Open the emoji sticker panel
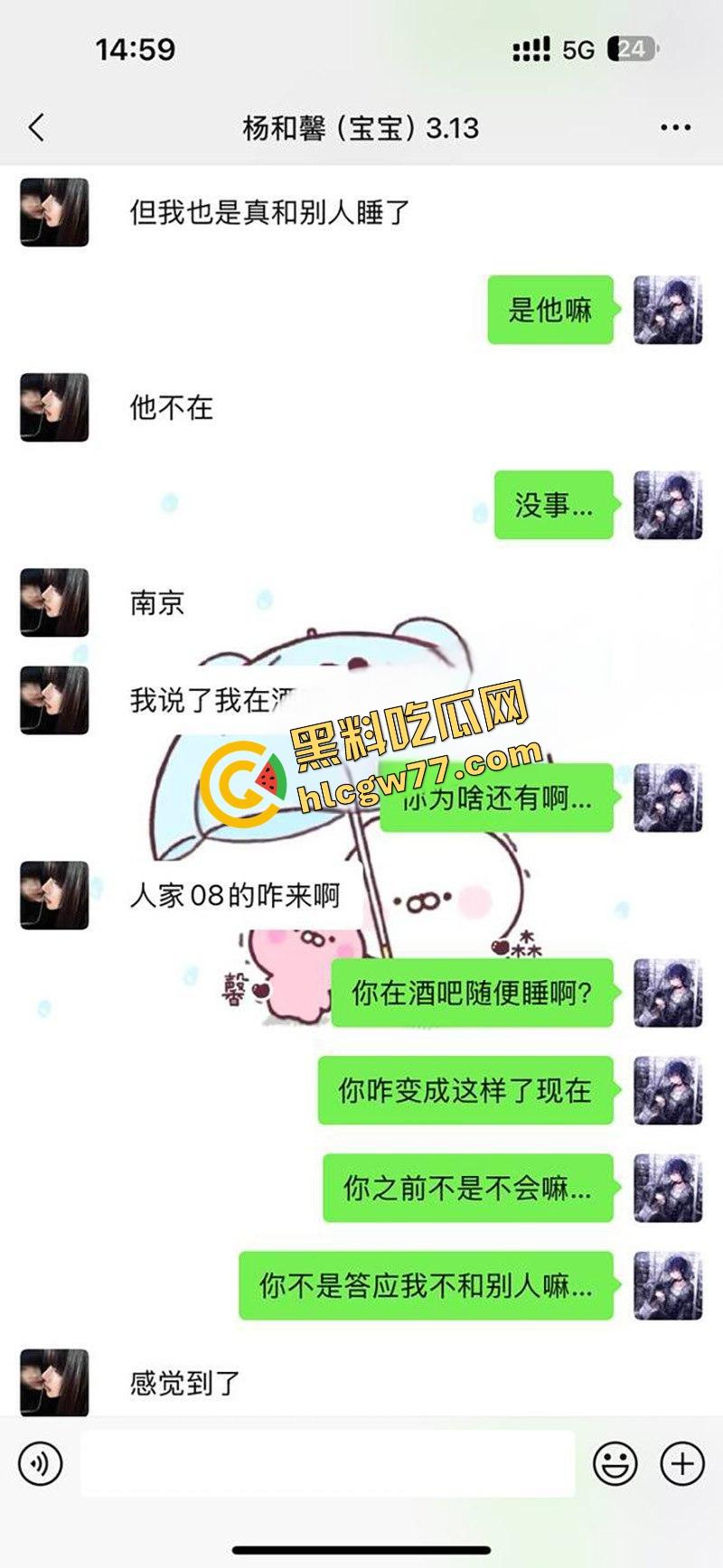Screen dimensions: 723x1568 point(615,1462)
